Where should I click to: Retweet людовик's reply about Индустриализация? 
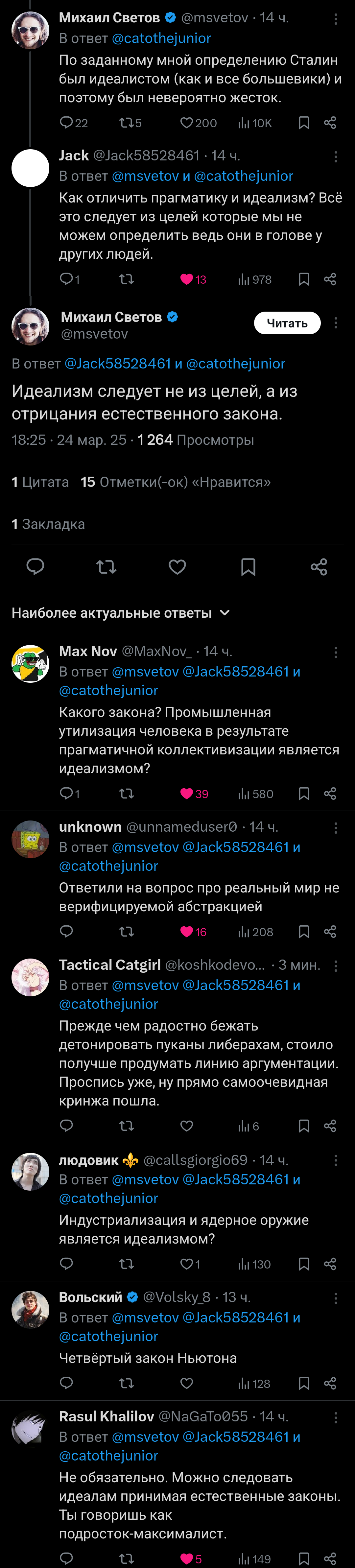[x=126, y=1264]
